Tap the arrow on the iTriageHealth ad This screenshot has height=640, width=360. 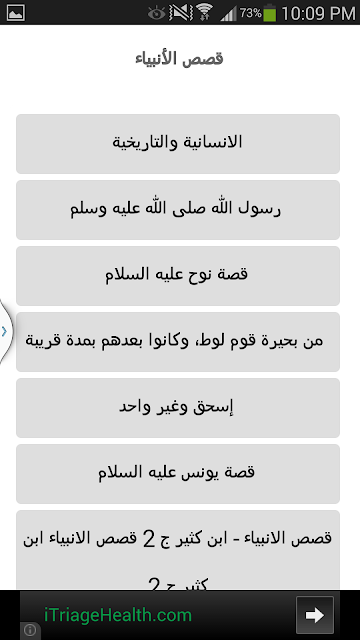point(315,615)
